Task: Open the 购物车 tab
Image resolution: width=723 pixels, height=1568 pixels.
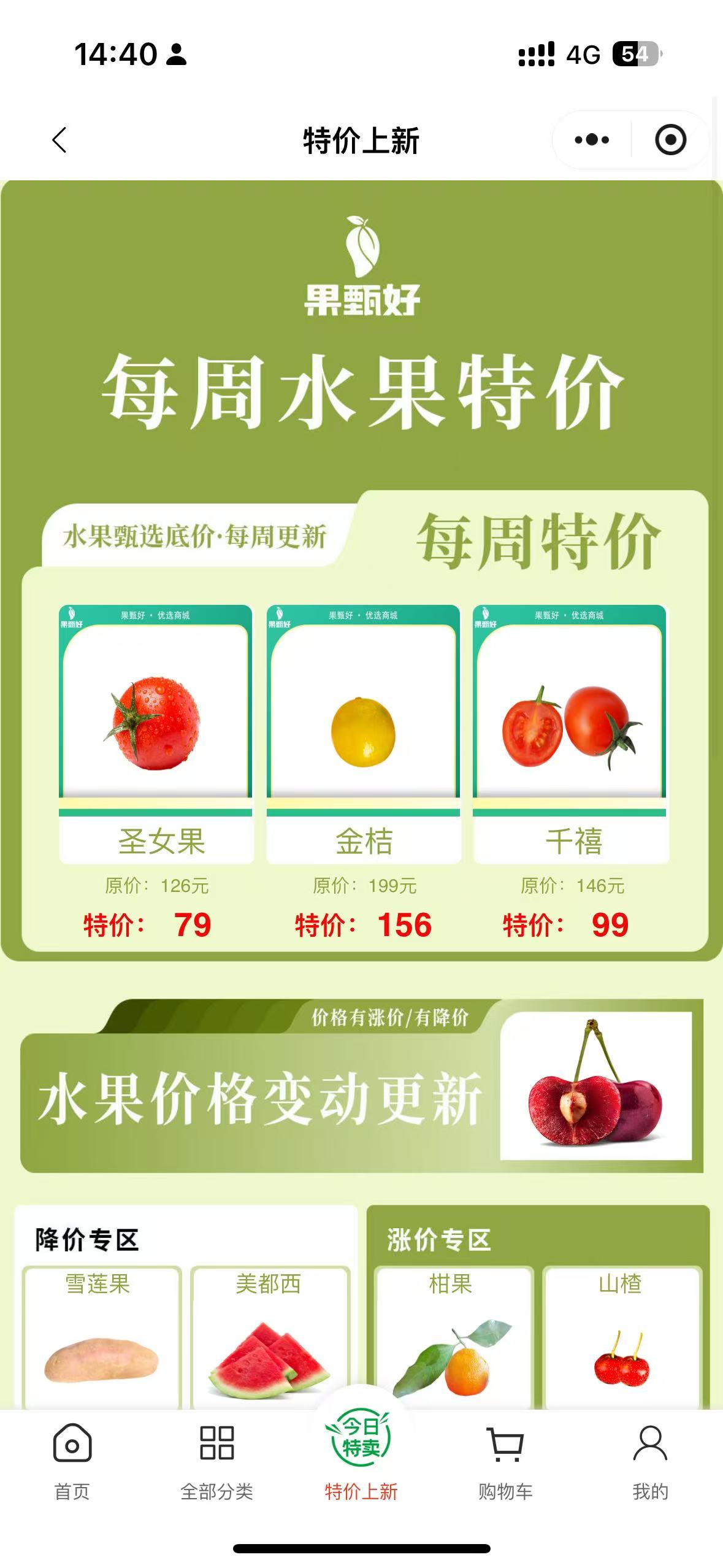Action: [x=505, y=1461]
